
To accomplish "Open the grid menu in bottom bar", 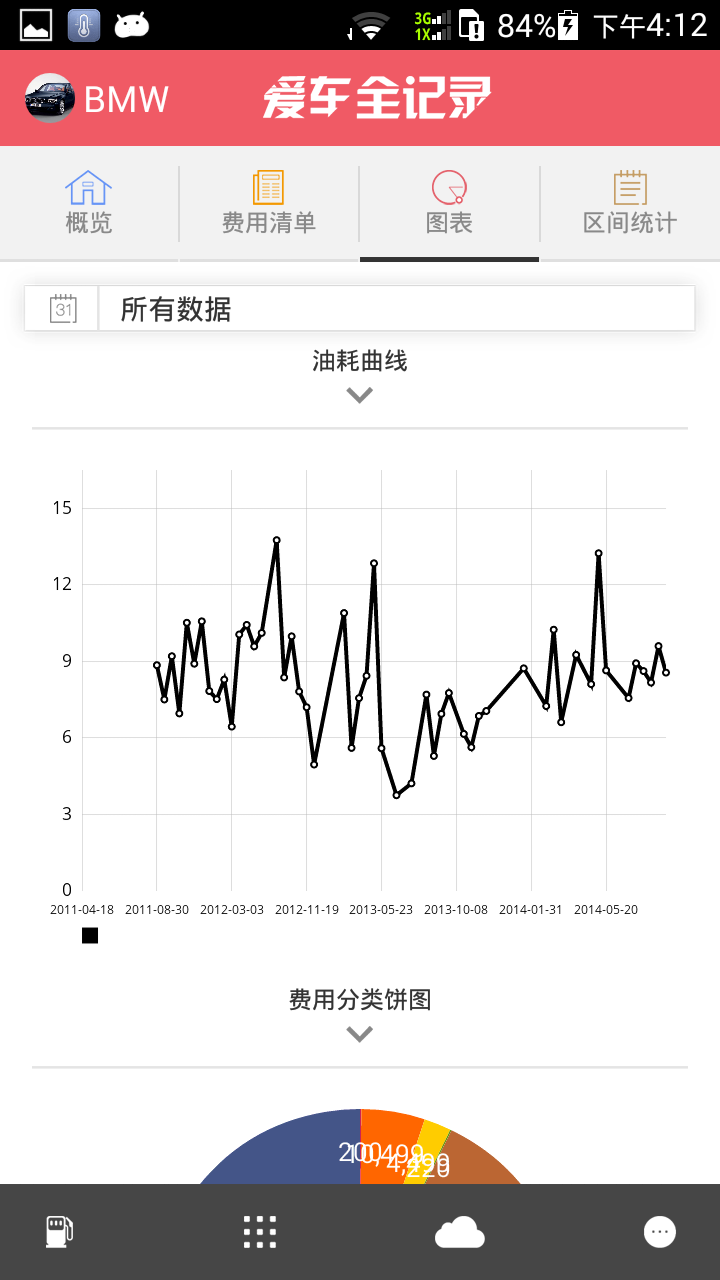I will pyautogui.click(x=260, y=1232).
